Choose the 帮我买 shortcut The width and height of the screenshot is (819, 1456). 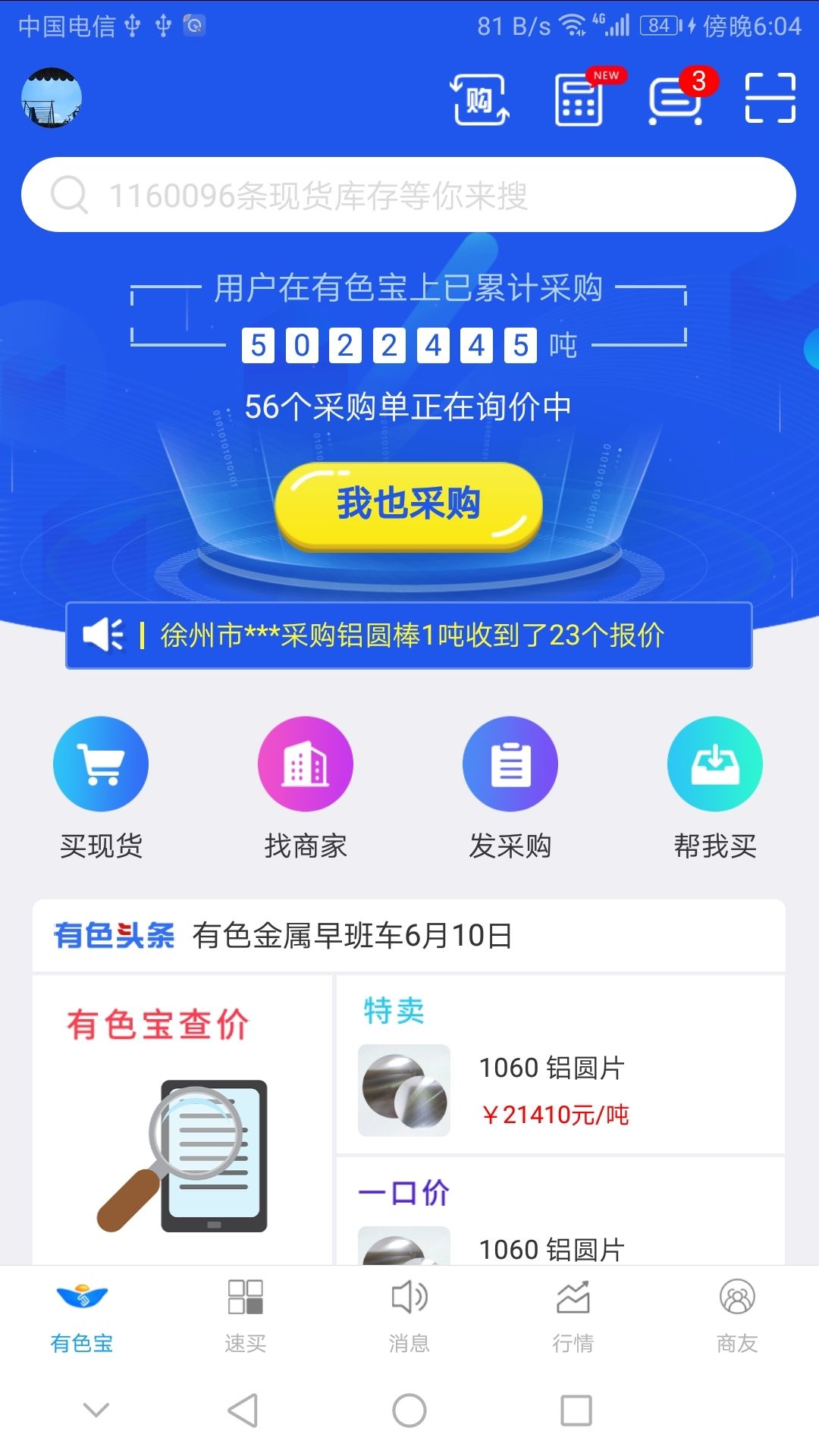[715, 786]
